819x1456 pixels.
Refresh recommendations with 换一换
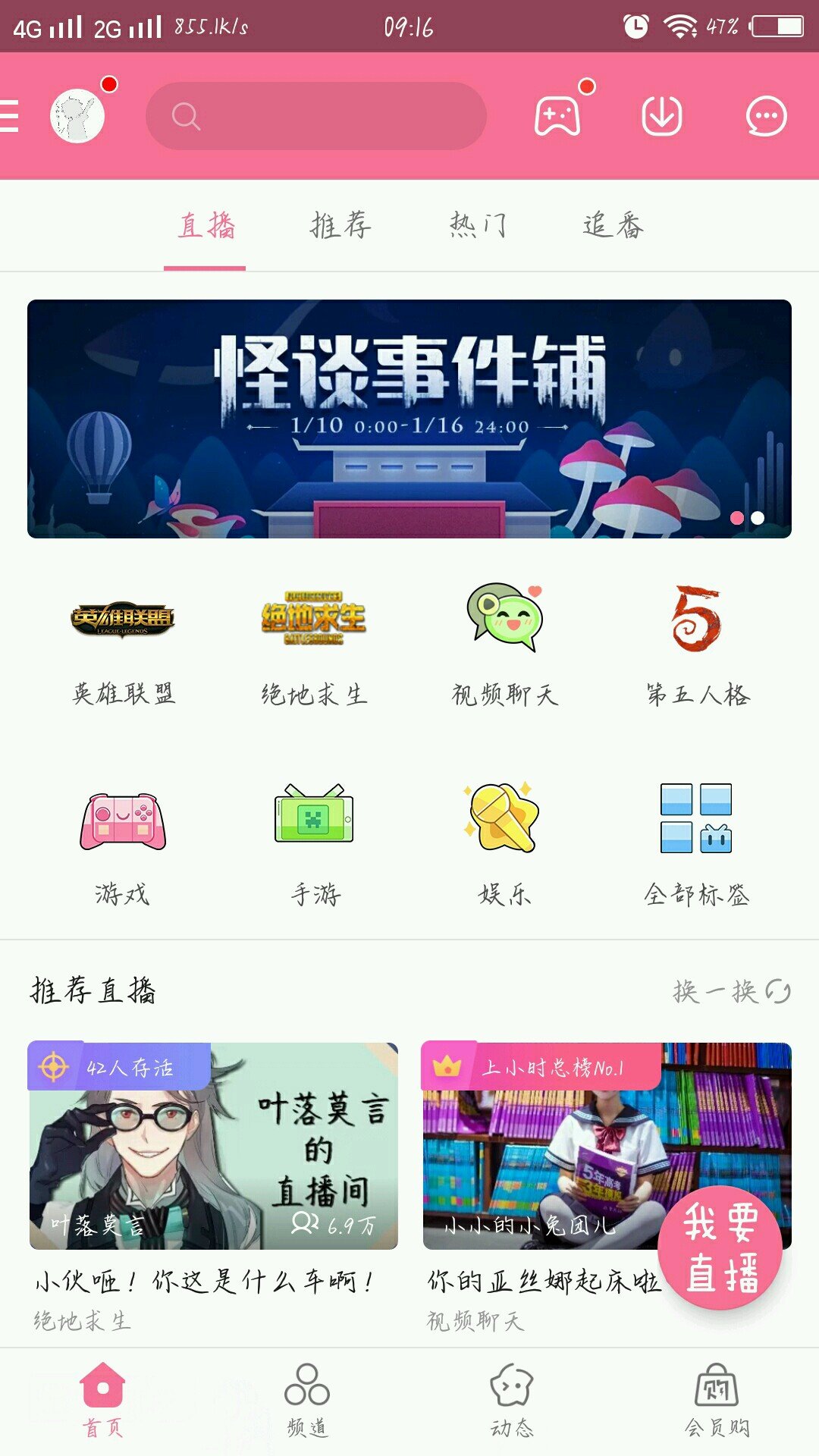tap(731, 991)
